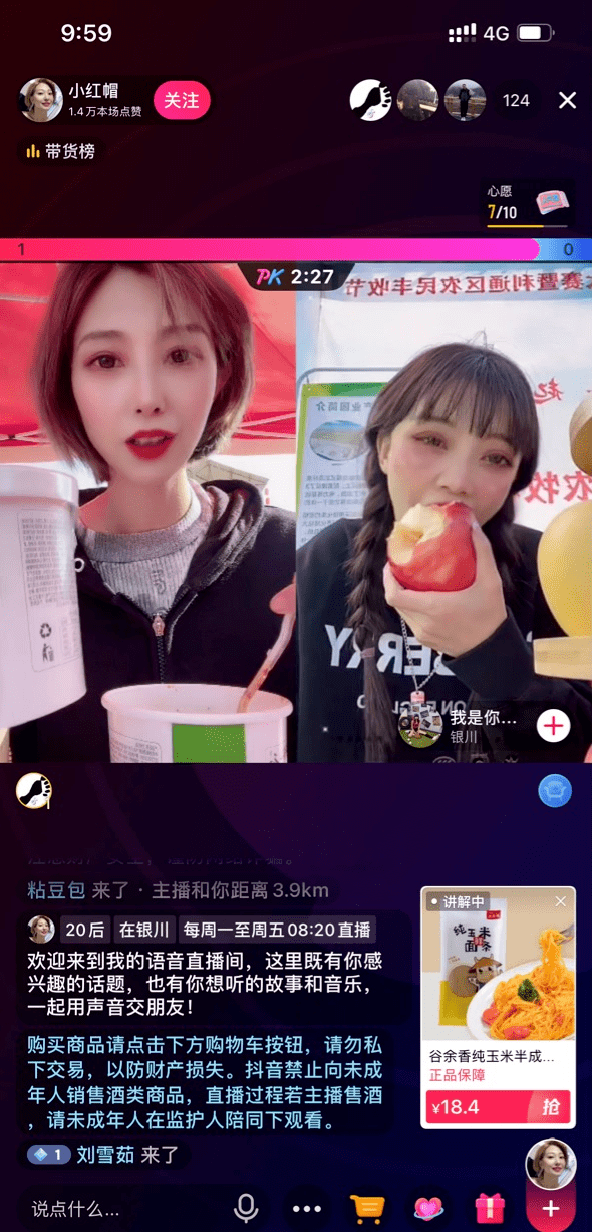Follow 小红帽 with the 关注 button
The width and height of the screenshot is (592, 1232).
pyautogui.click(x=182, y=100)
